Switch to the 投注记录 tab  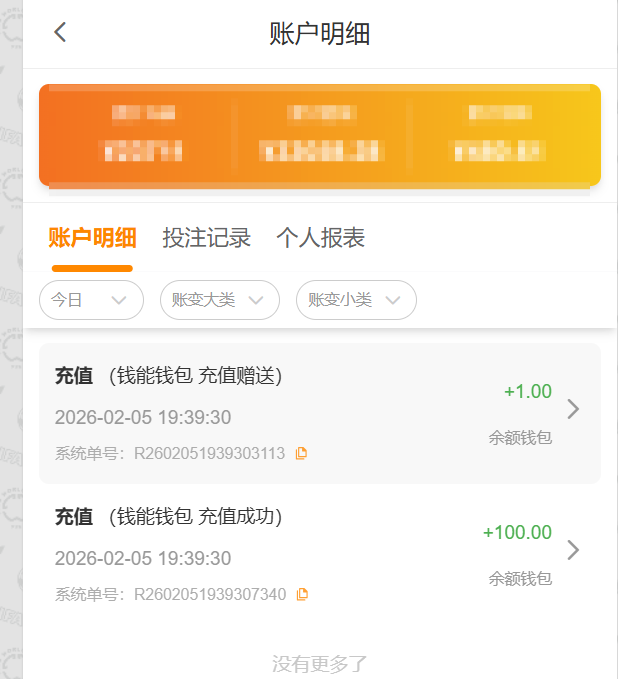[x=206, y=238]
